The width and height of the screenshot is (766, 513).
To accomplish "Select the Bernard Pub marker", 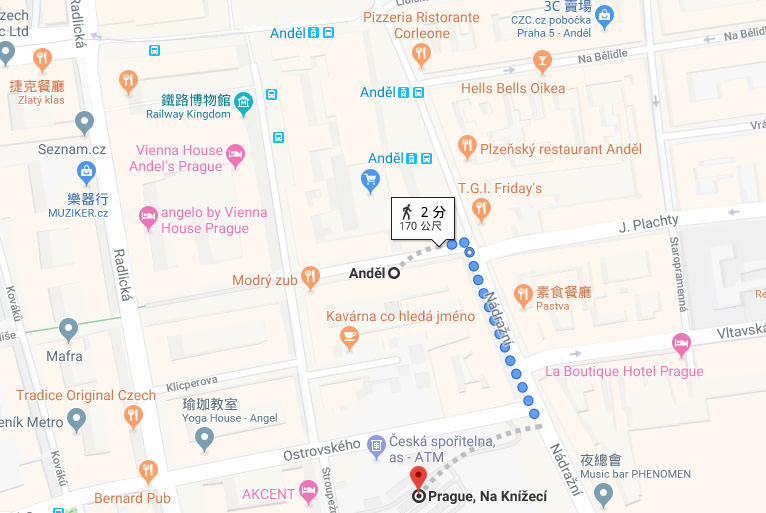I will [x=148, y=471].
